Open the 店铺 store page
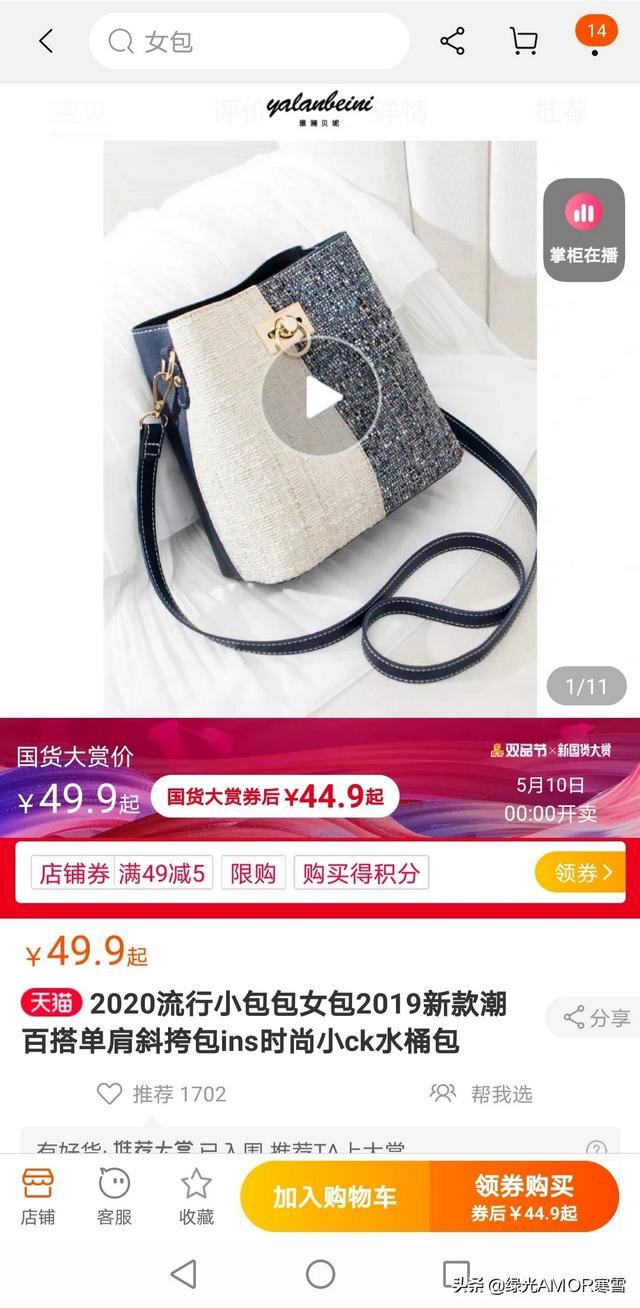 pos(38,1196)
